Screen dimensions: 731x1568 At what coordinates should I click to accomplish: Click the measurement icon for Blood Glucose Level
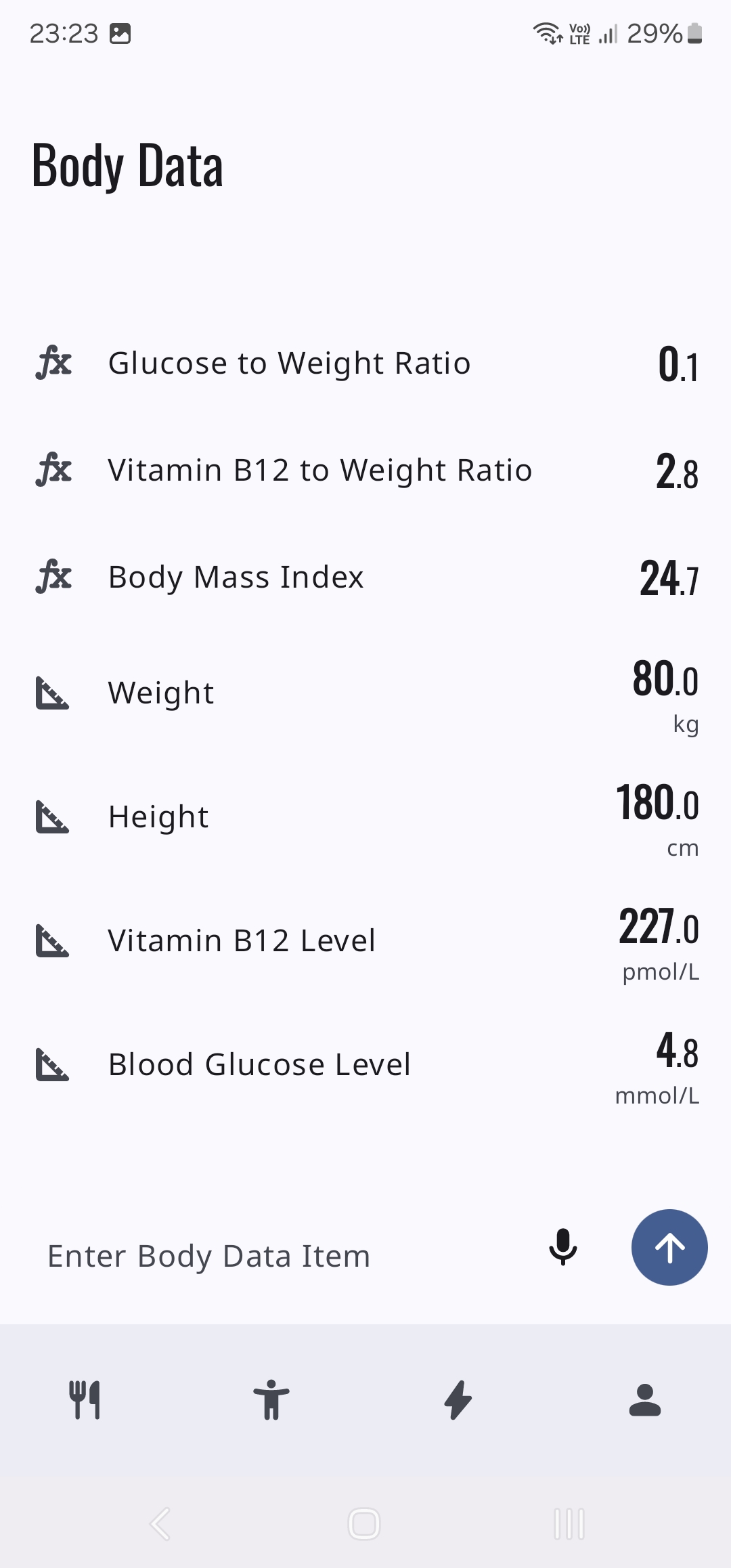[x=54, y=1064]
